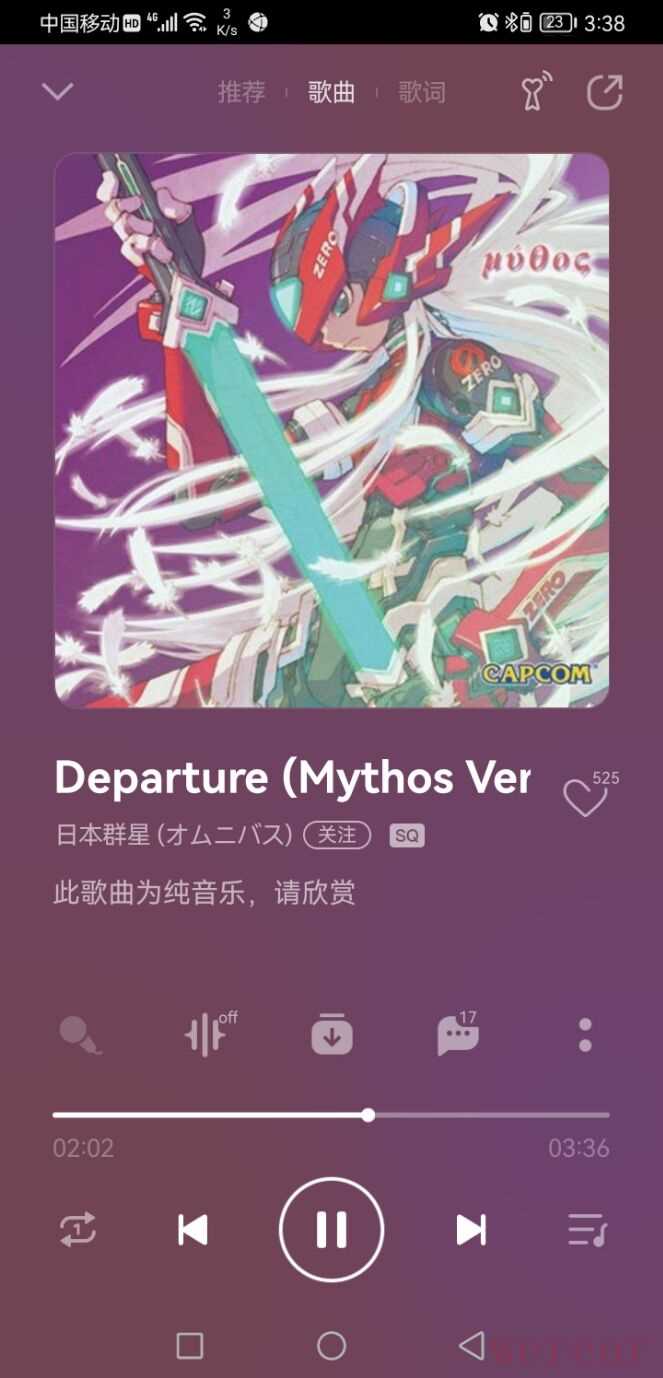Pause the playing song

[x=331, y=1230]
